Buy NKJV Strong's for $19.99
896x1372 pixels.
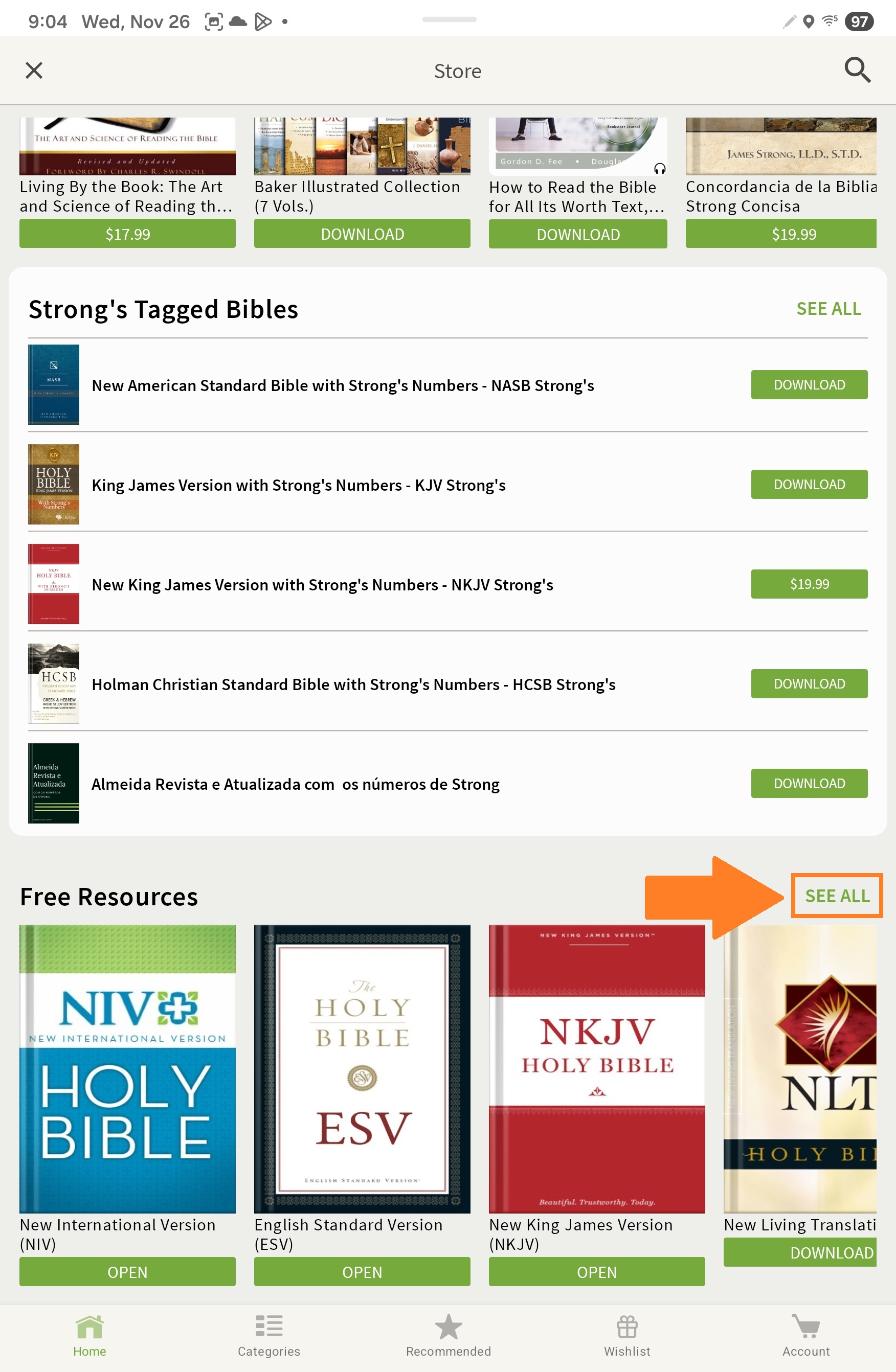809,584
